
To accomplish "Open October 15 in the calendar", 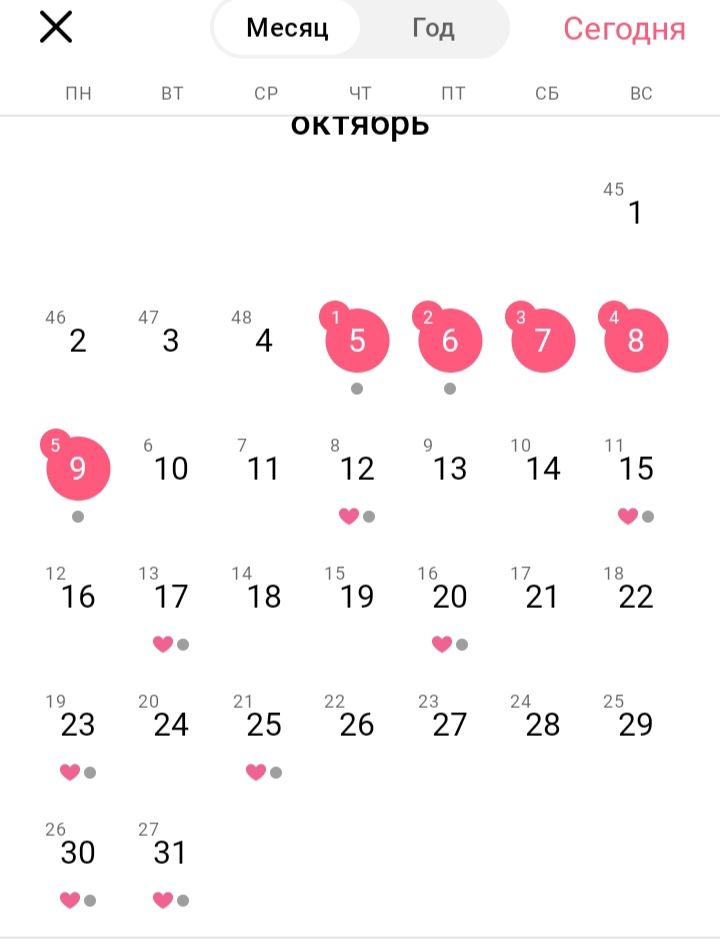I will point(636,468).
